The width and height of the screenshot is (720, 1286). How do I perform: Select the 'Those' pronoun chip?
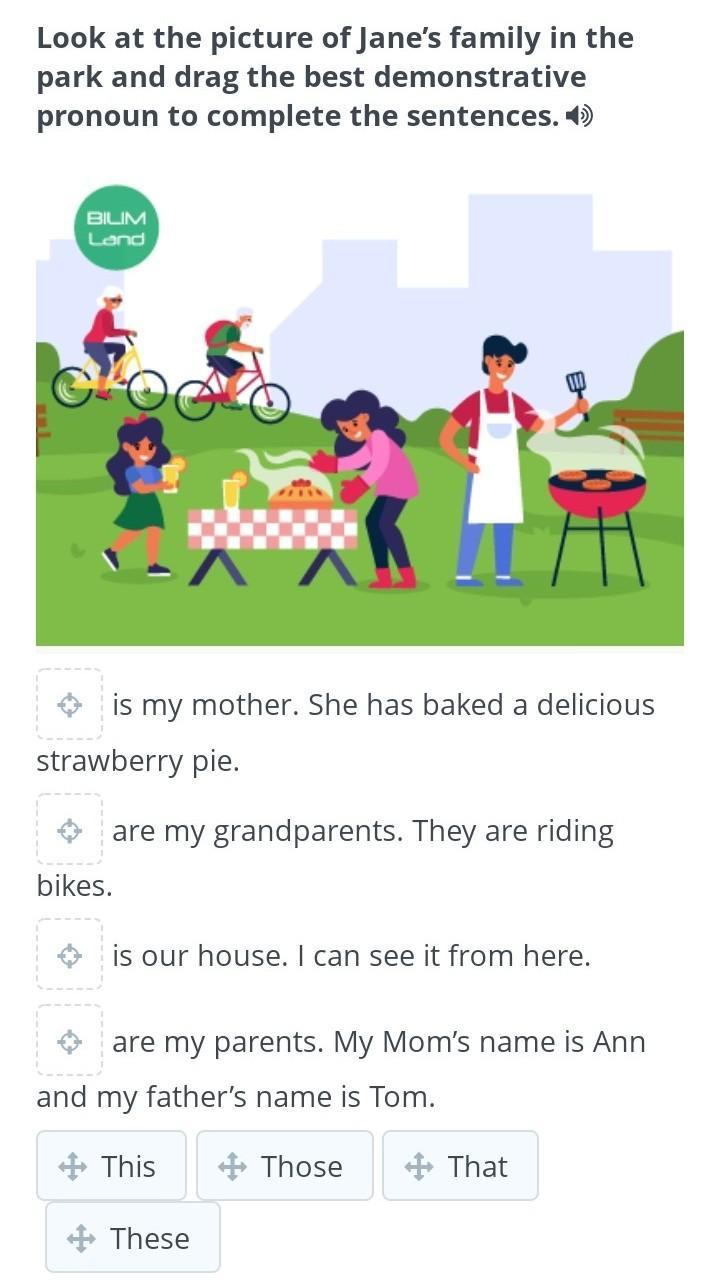(284, 1166)
